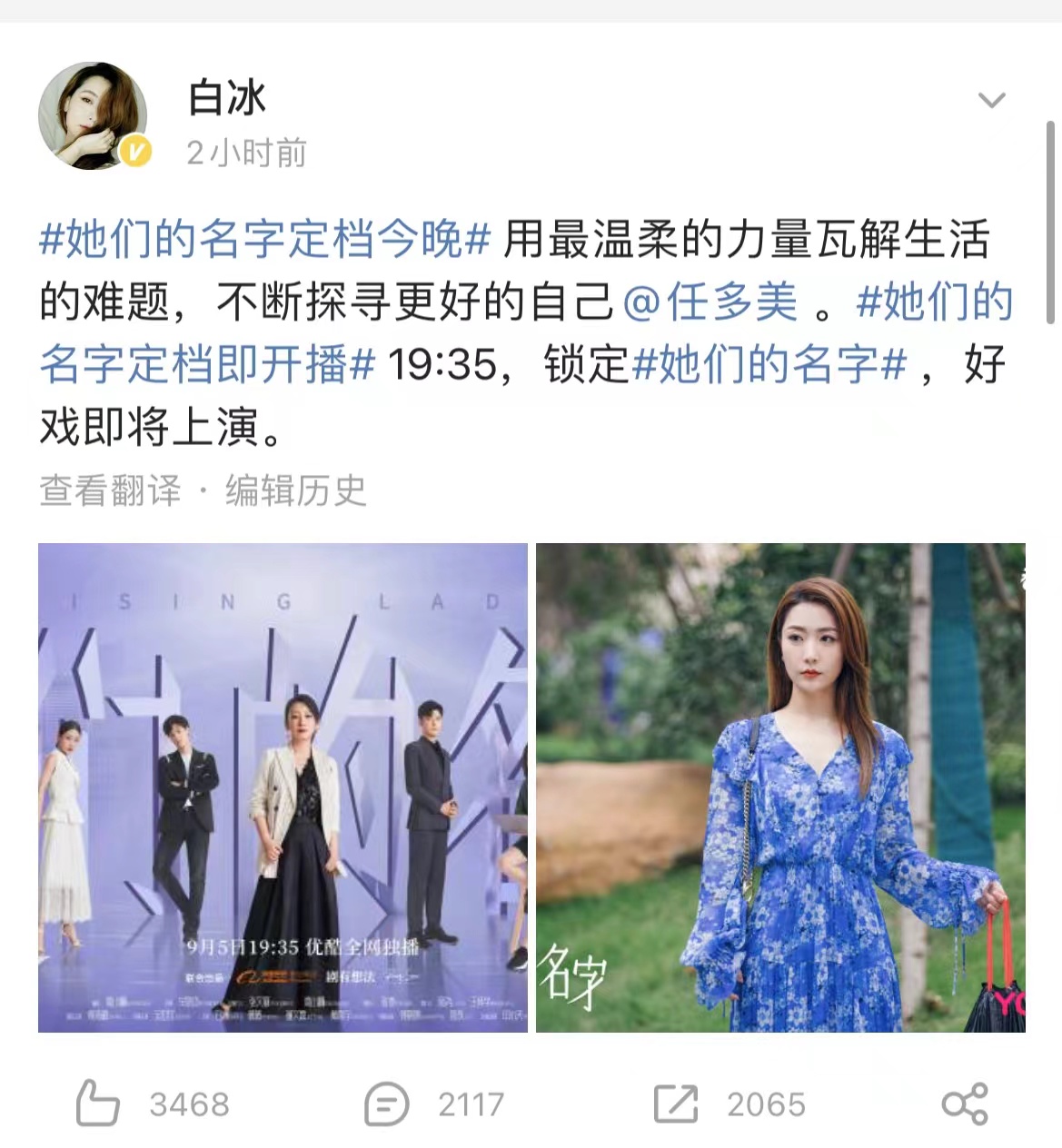Screen dimensions: 1062x1148
Task: Open 白冰's profile avatar
Action: point(93,115)
